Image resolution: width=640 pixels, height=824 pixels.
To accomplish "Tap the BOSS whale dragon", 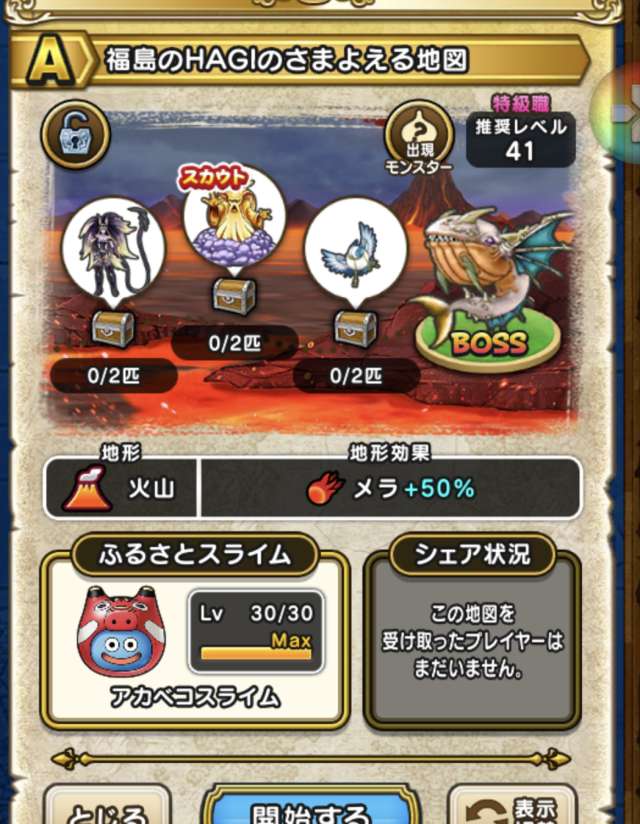I will point(489,286).
